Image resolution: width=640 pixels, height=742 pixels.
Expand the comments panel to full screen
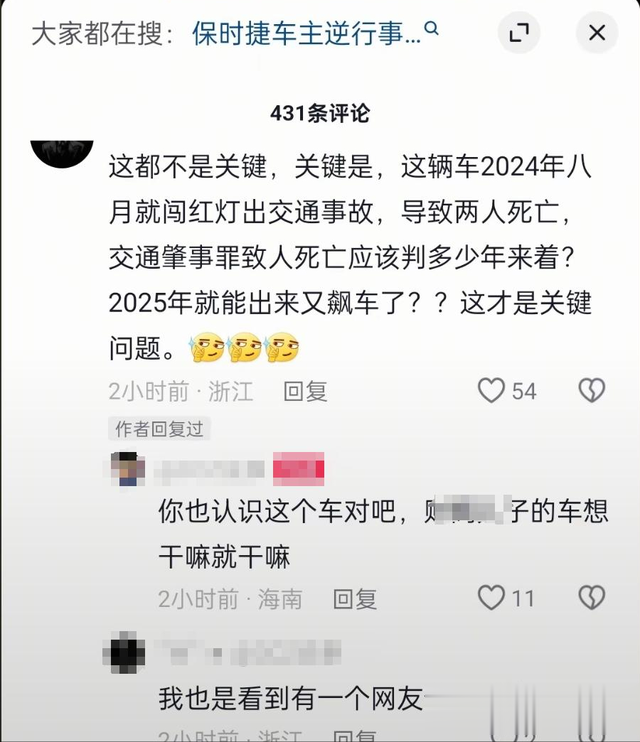click(x=519, y=33)
